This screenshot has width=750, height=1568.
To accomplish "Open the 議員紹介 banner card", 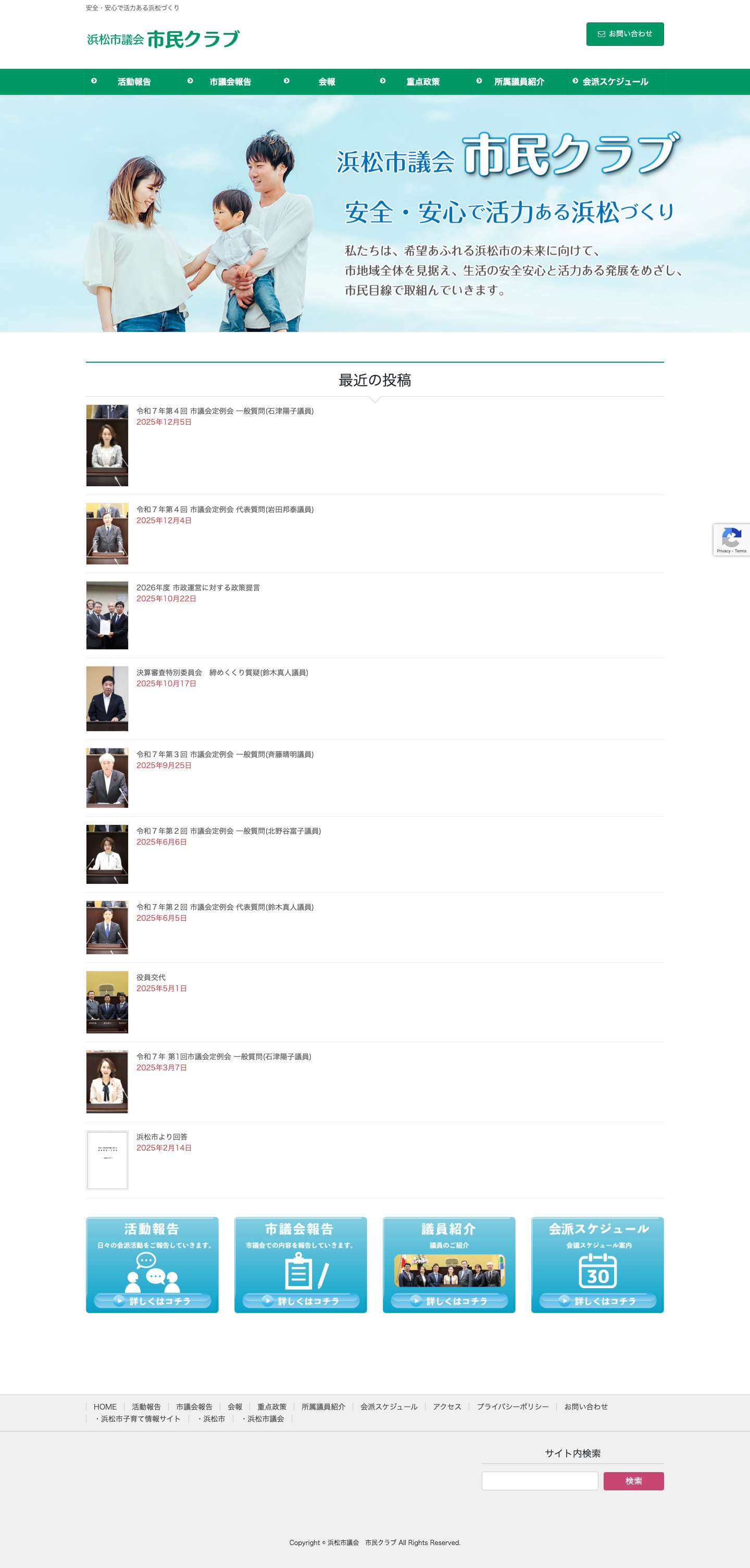I will 449,1264.
